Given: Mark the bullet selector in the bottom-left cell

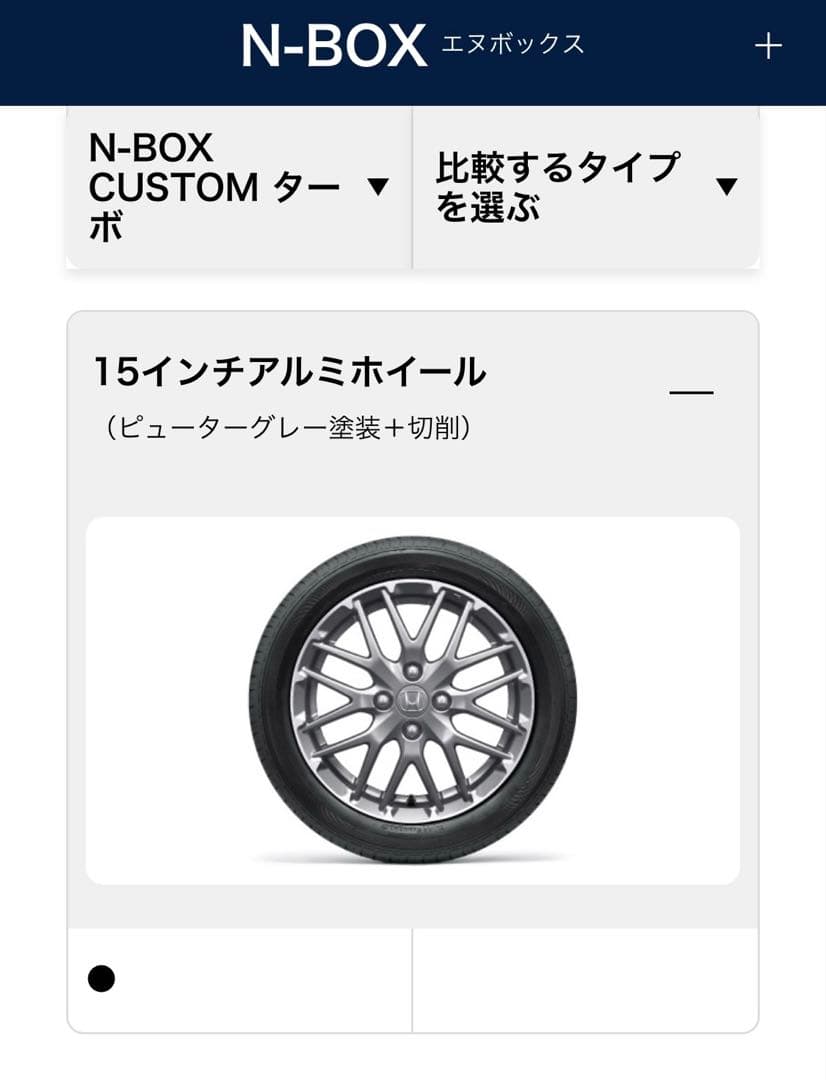Looking at the screenshot, I should pos(101,978).
